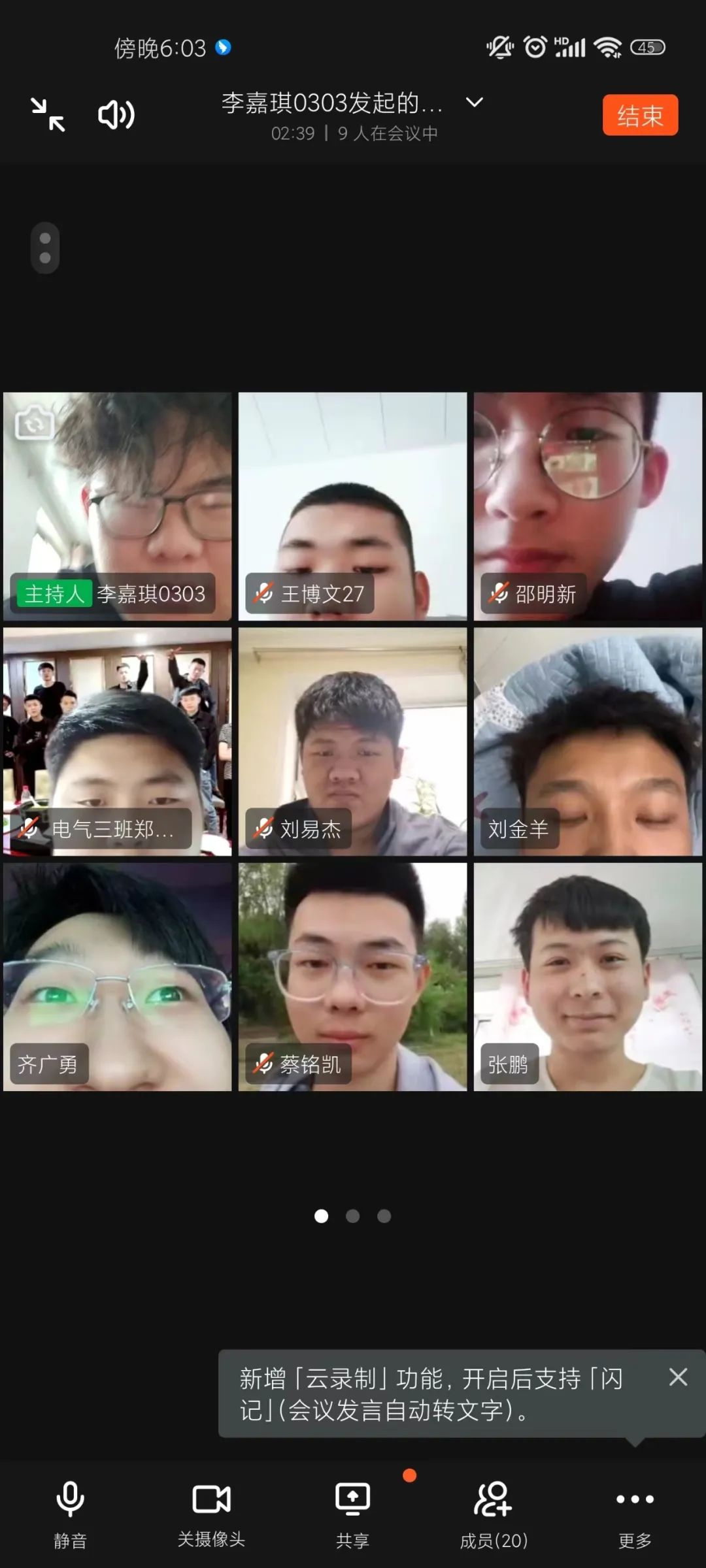The image size is (706, 1568).
Task: End the meeting with 结束 button
Action: coord(639,116)
